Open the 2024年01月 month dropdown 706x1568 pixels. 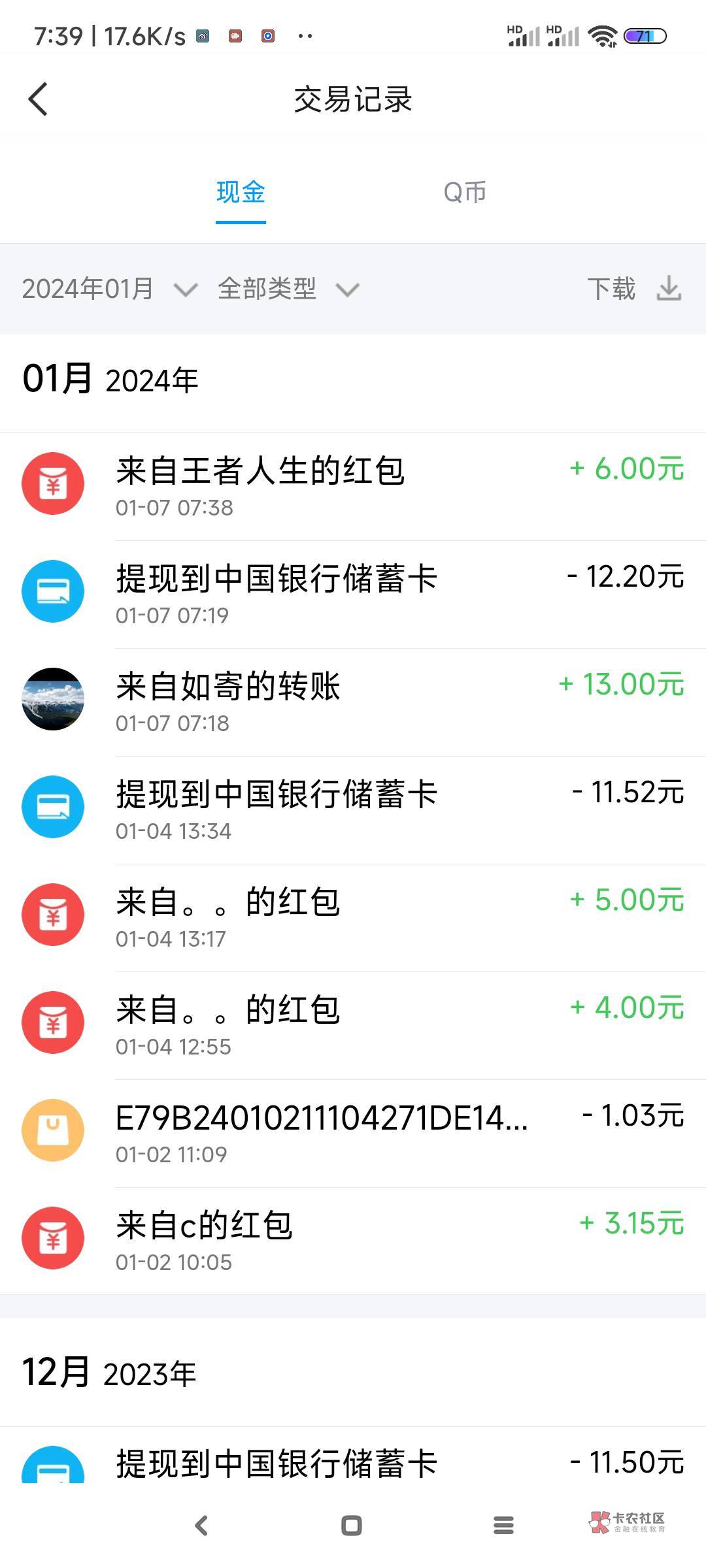pos(109,289)
